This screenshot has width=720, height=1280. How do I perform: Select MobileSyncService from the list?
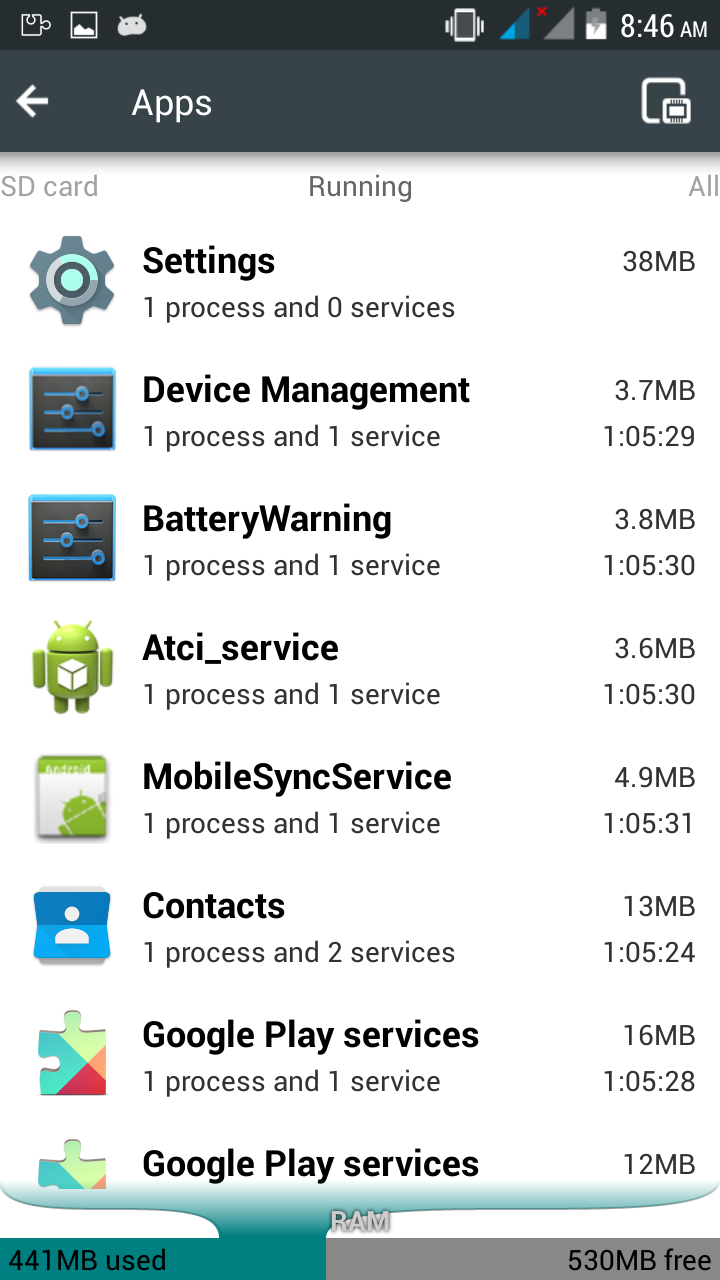pos(360,798)
